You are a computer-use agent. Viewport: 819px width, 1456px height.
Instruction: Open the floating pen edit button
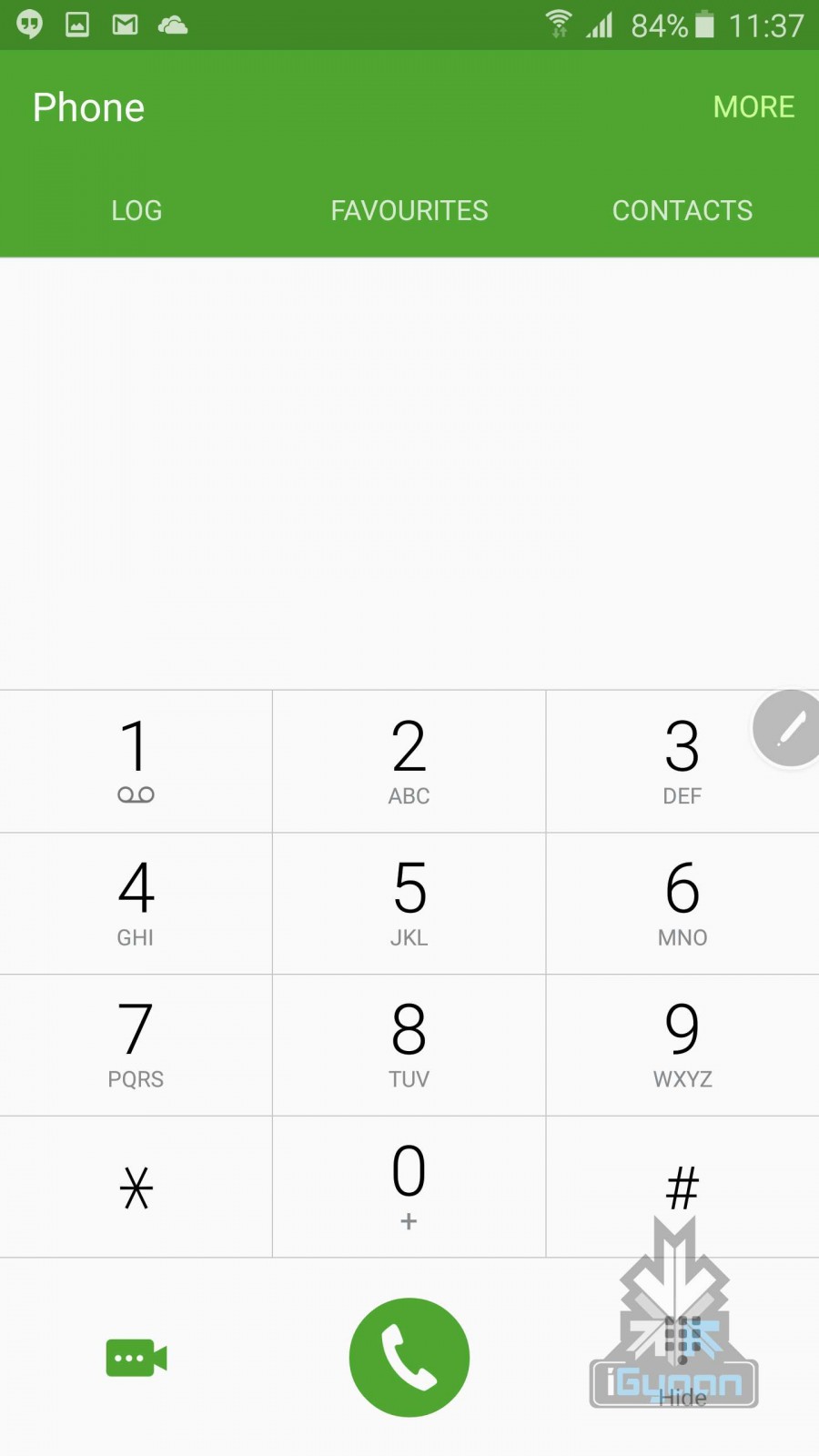click(x=789, y=728)
